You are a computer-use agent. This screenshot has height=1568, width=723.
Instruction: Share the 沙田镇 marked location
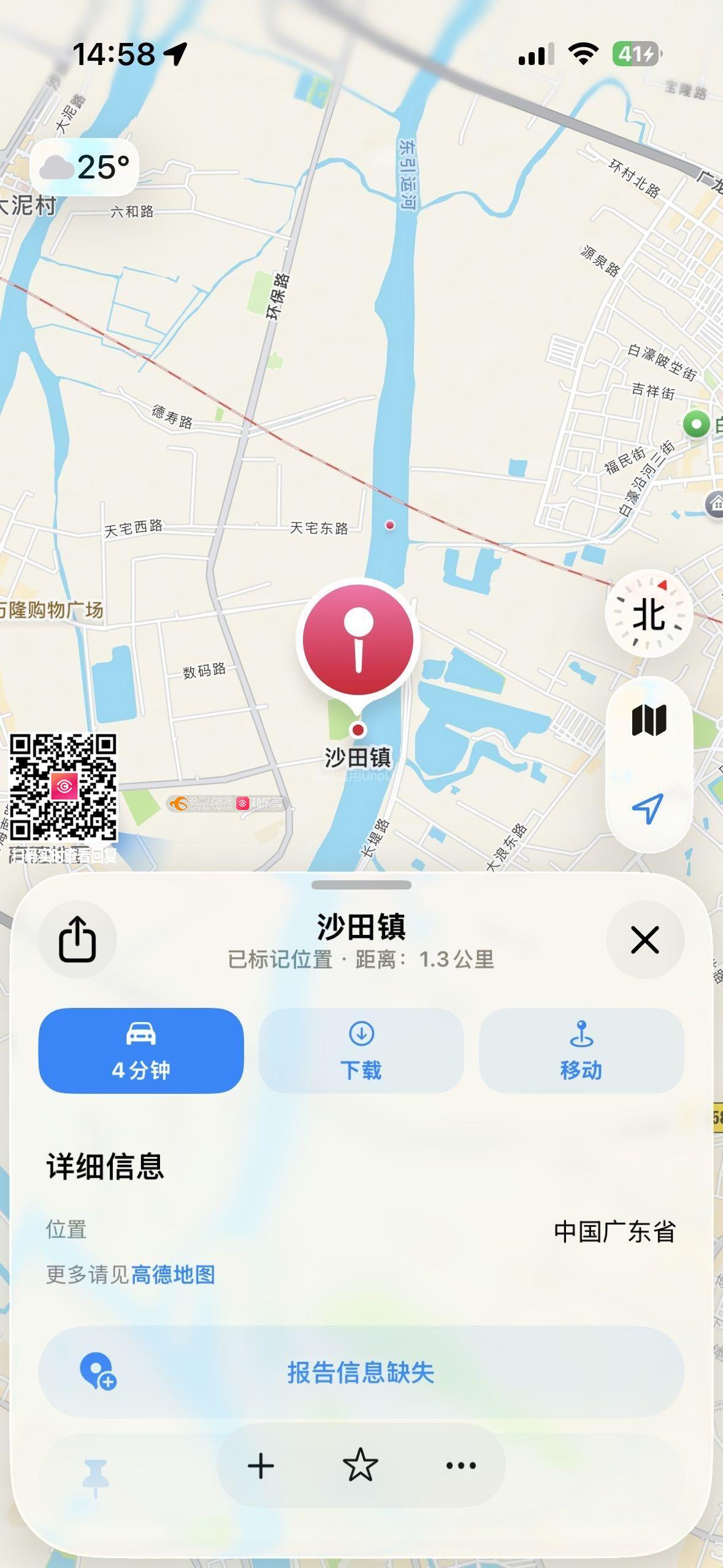pyautogui.click(x=77, y=939)
